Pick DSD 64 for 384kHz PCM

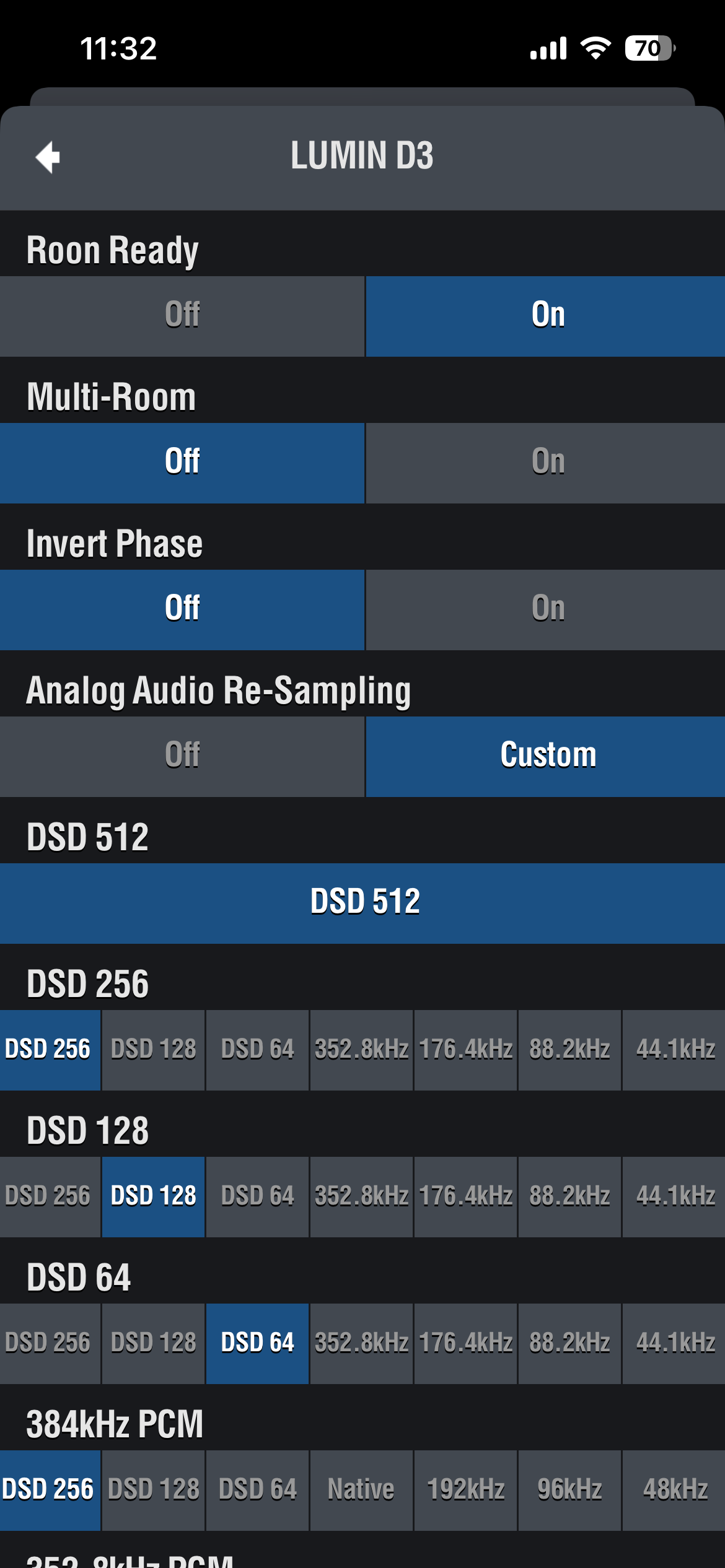tap(257, 1490)
